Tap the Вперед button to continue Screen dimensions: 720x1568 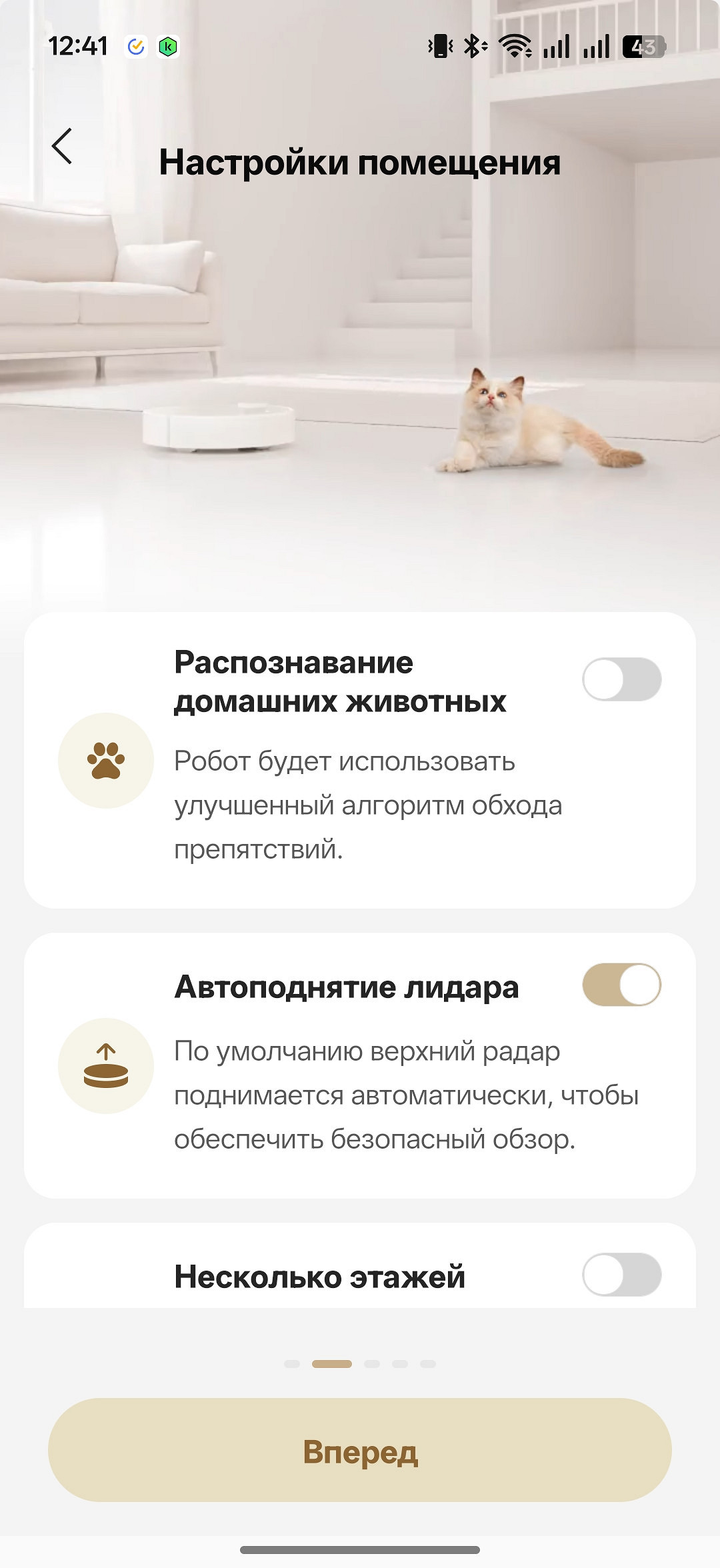pyautogui.click(x=360, y=1451)
